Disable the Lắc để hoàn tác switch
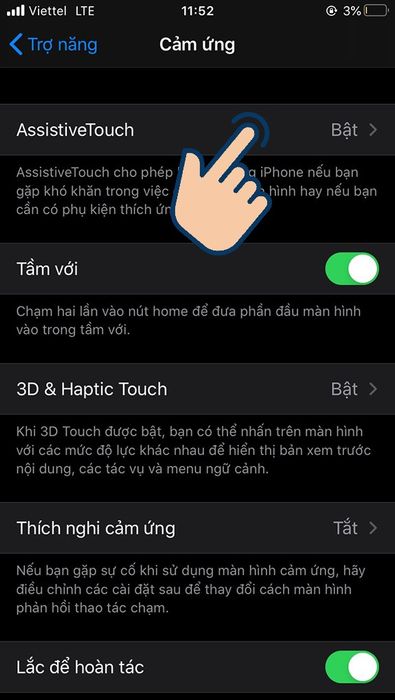This screenshot has width=395, height=700. coord(352,667)
